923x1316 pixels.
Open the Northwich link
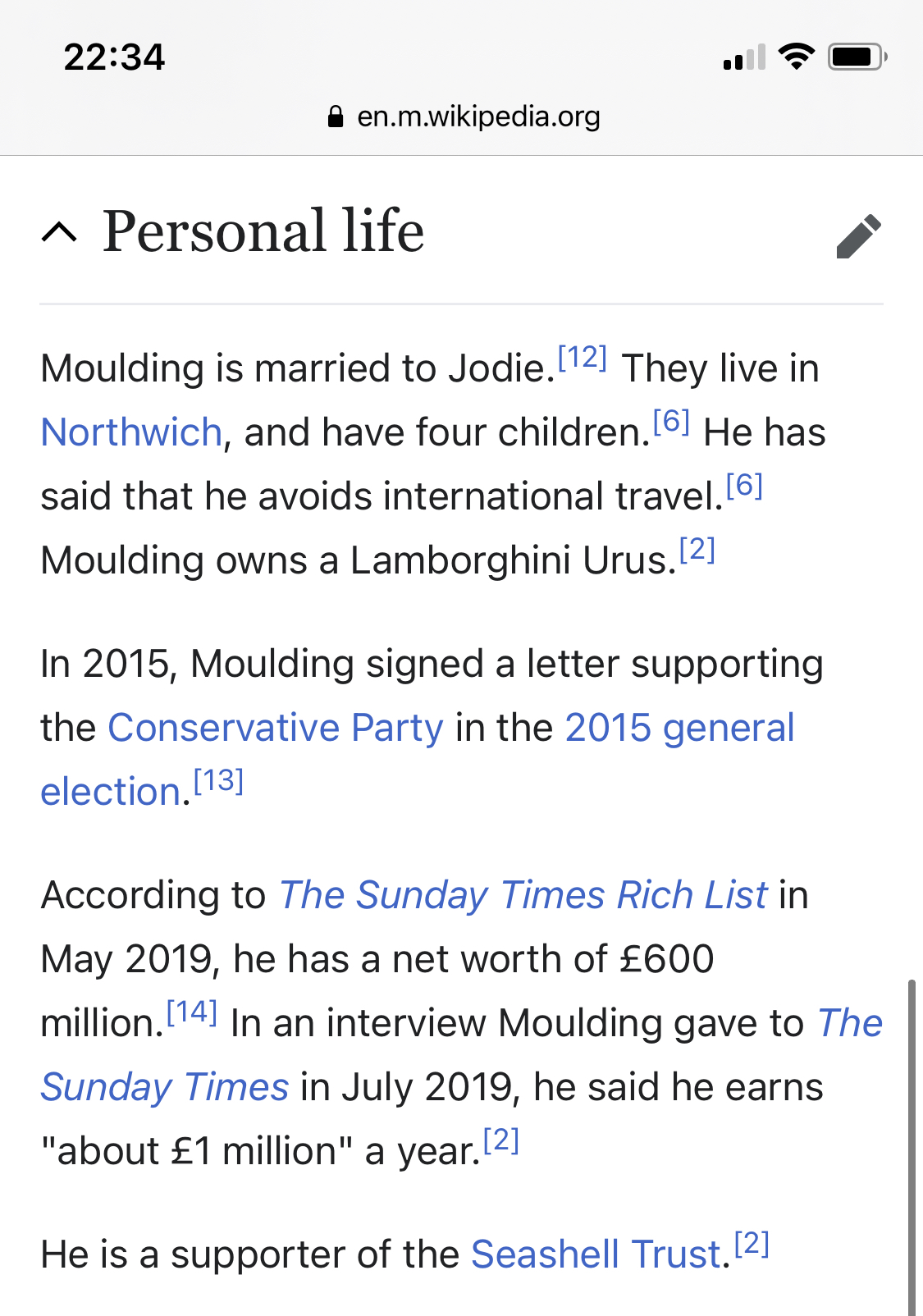[131, 432]
